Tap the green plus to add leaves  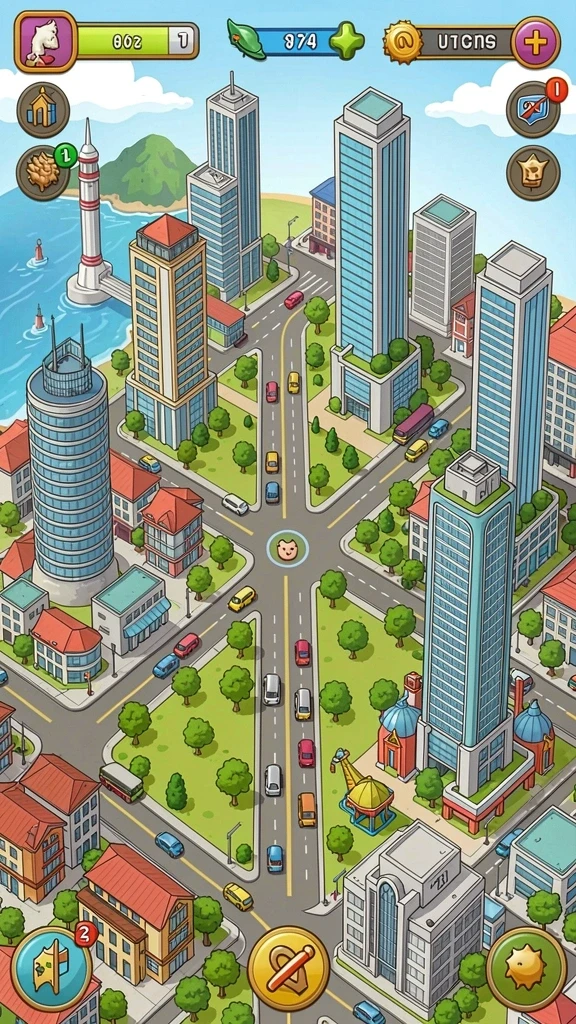[347, 41]
